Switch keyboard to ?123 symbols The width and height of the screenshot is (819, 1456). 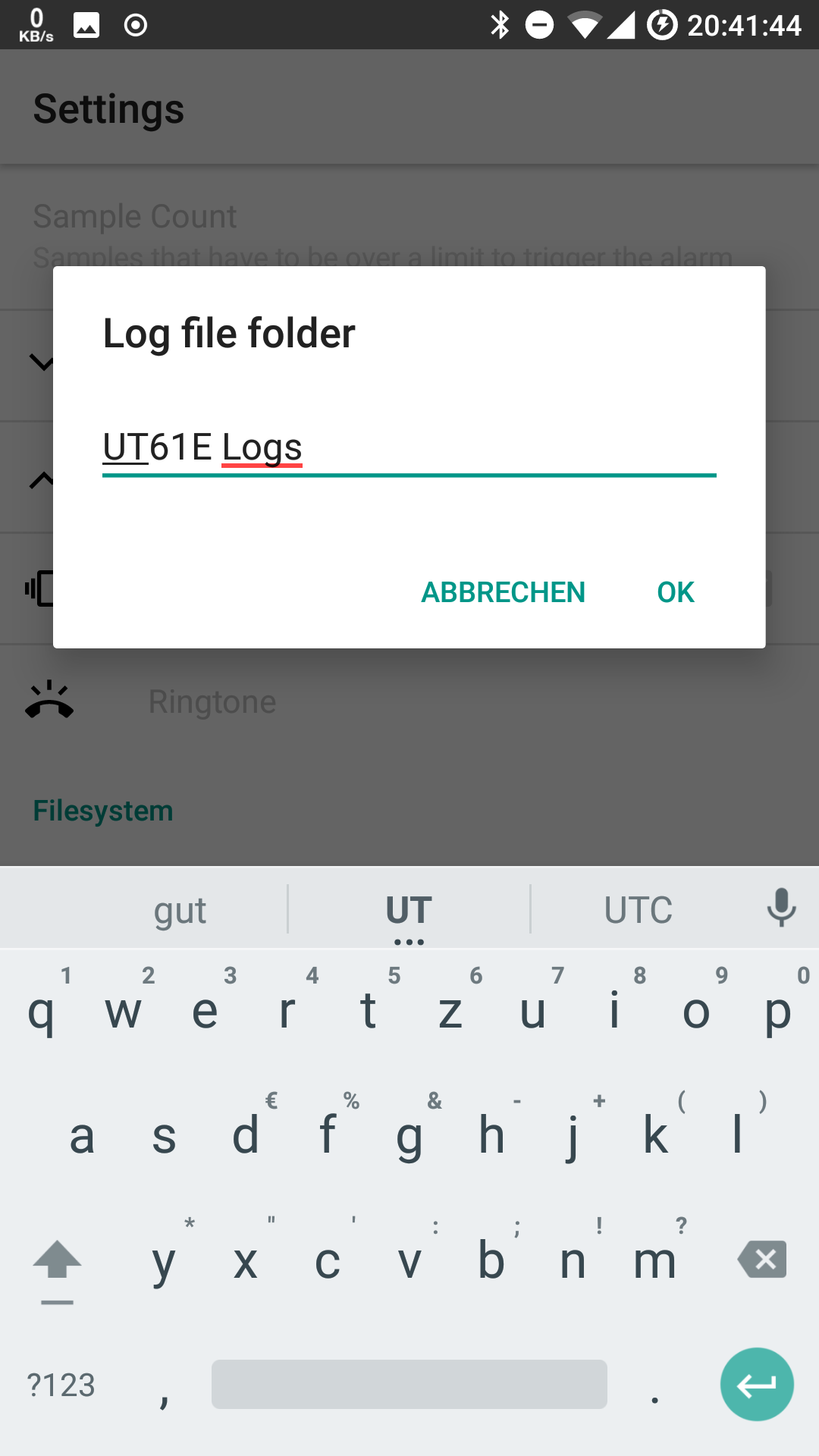click(61, 1385)
